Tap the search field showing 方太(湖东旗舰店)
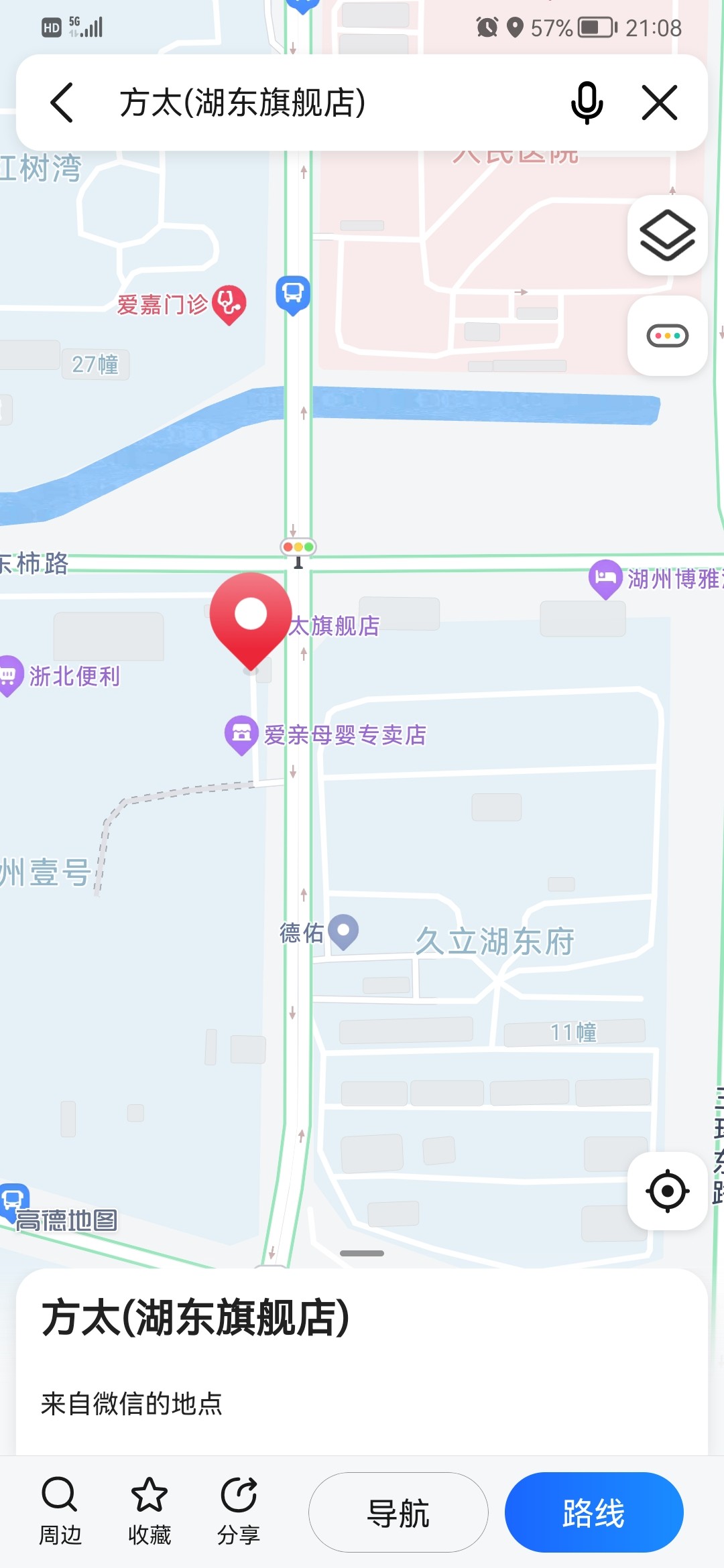724x1568 pixels. [322, 103]
